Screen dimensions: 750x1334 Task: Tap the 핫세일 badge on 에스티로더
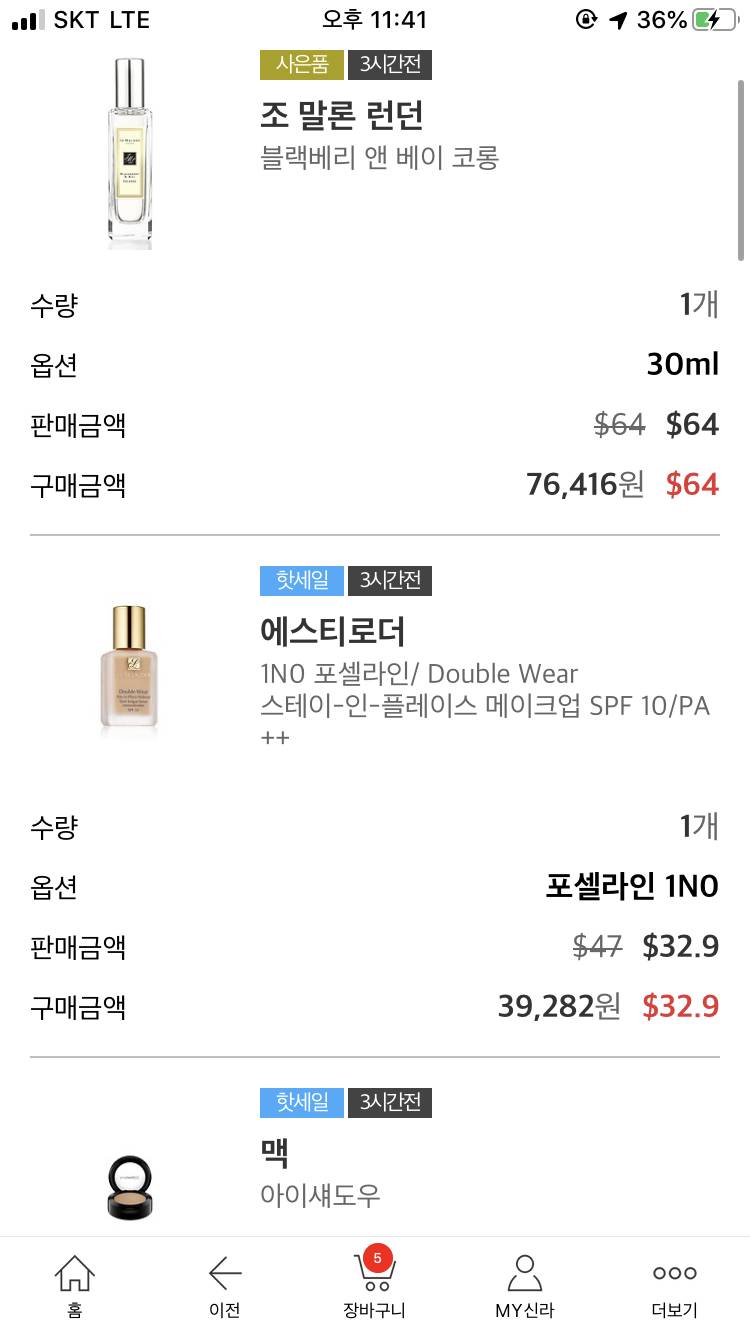[x=302, y=581]
